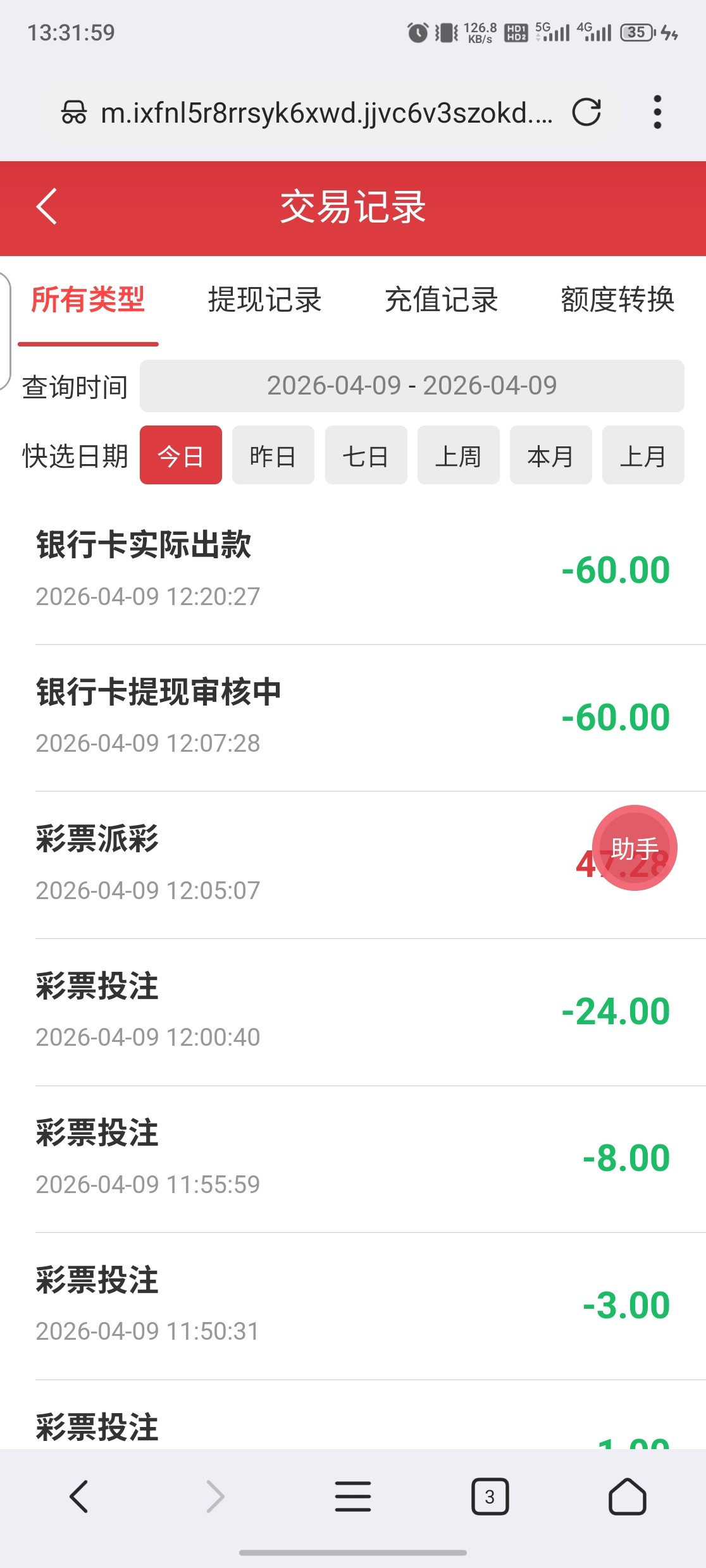Show records for 上月
The height and width of the screenshot is (1568, 706).
[643, 455]
